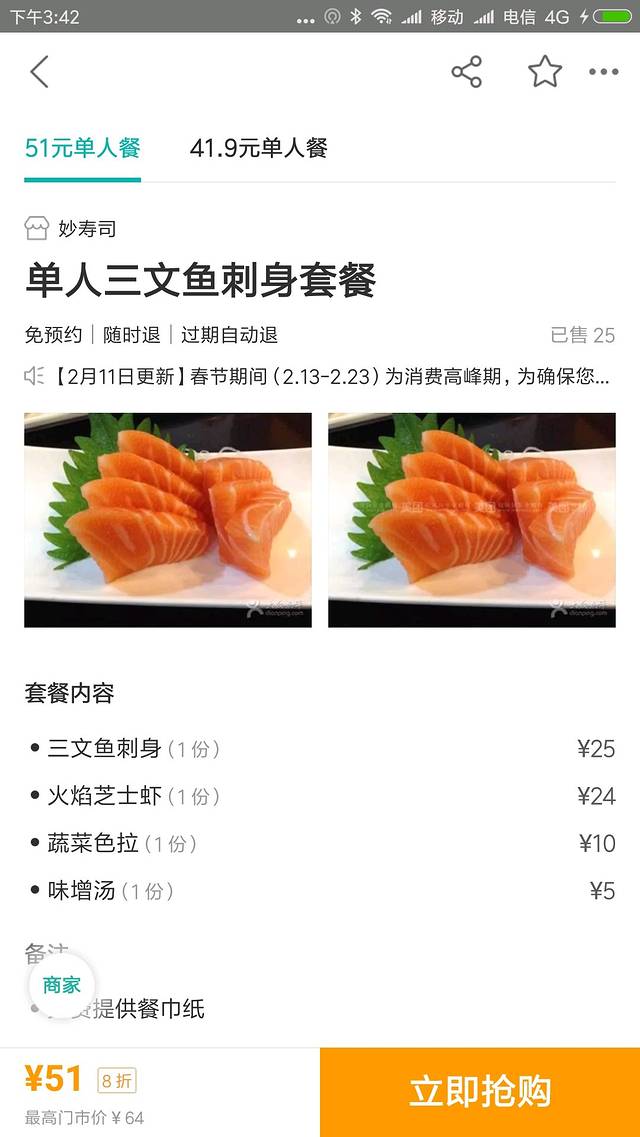Favorite this deal with the star icon

545,72
